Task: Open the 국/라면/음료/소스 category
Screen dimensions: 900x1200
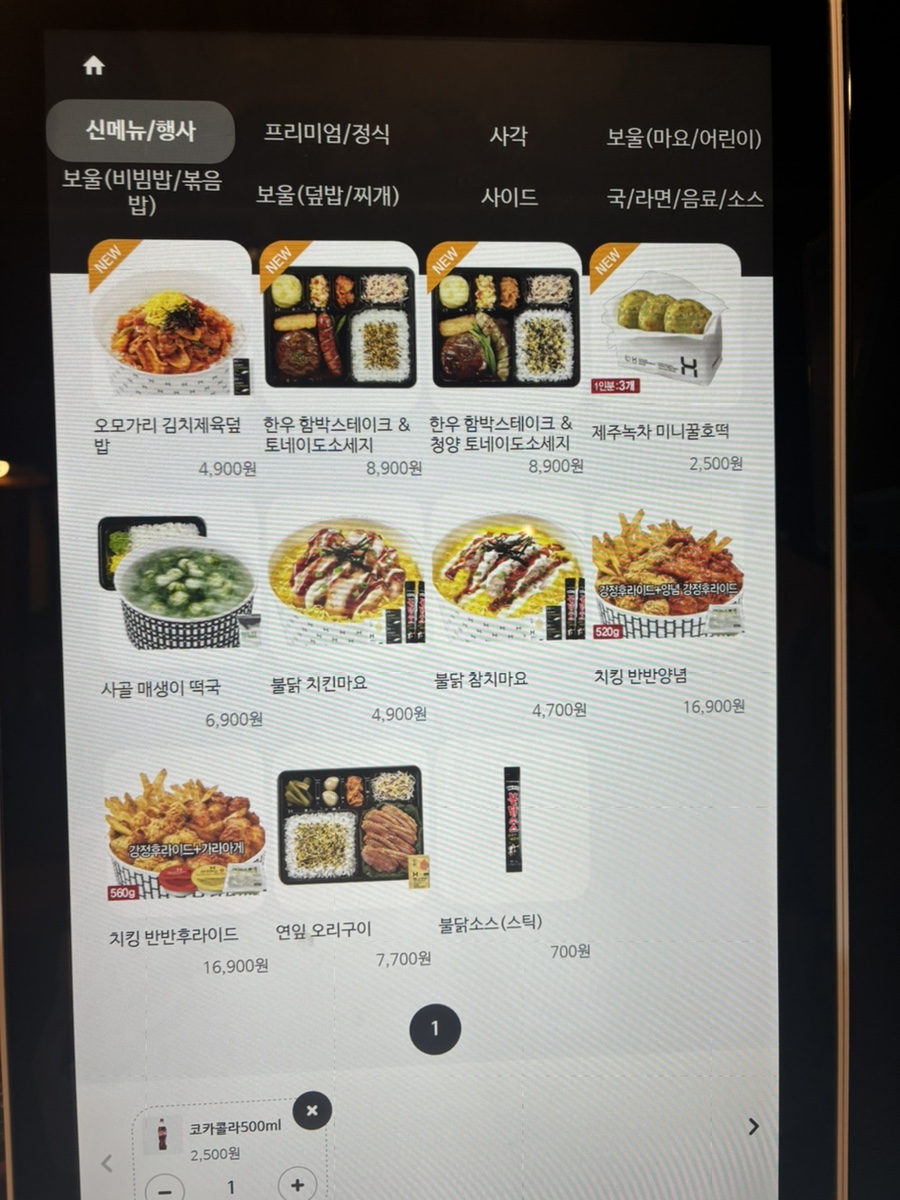Action: (x=685, y=199)
